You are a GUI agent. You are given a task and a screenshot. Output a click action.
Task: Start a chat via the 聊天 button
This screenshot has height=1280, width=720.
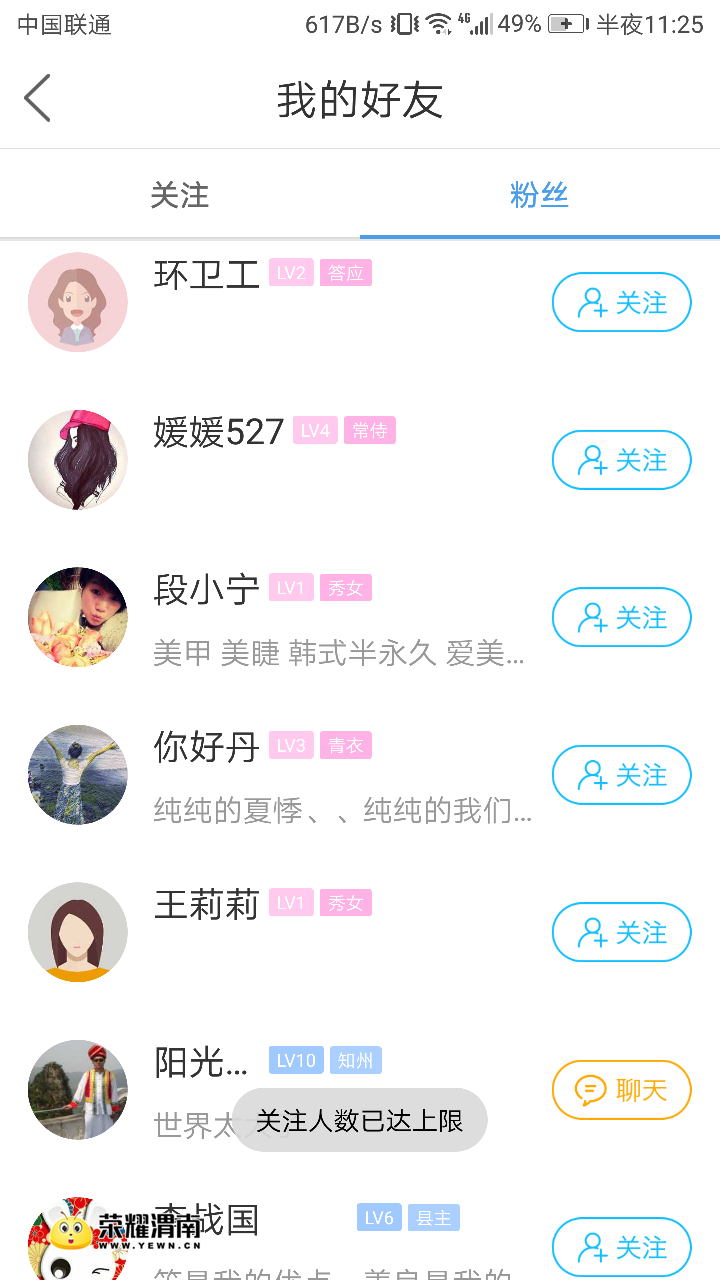tap(622, 1090)
